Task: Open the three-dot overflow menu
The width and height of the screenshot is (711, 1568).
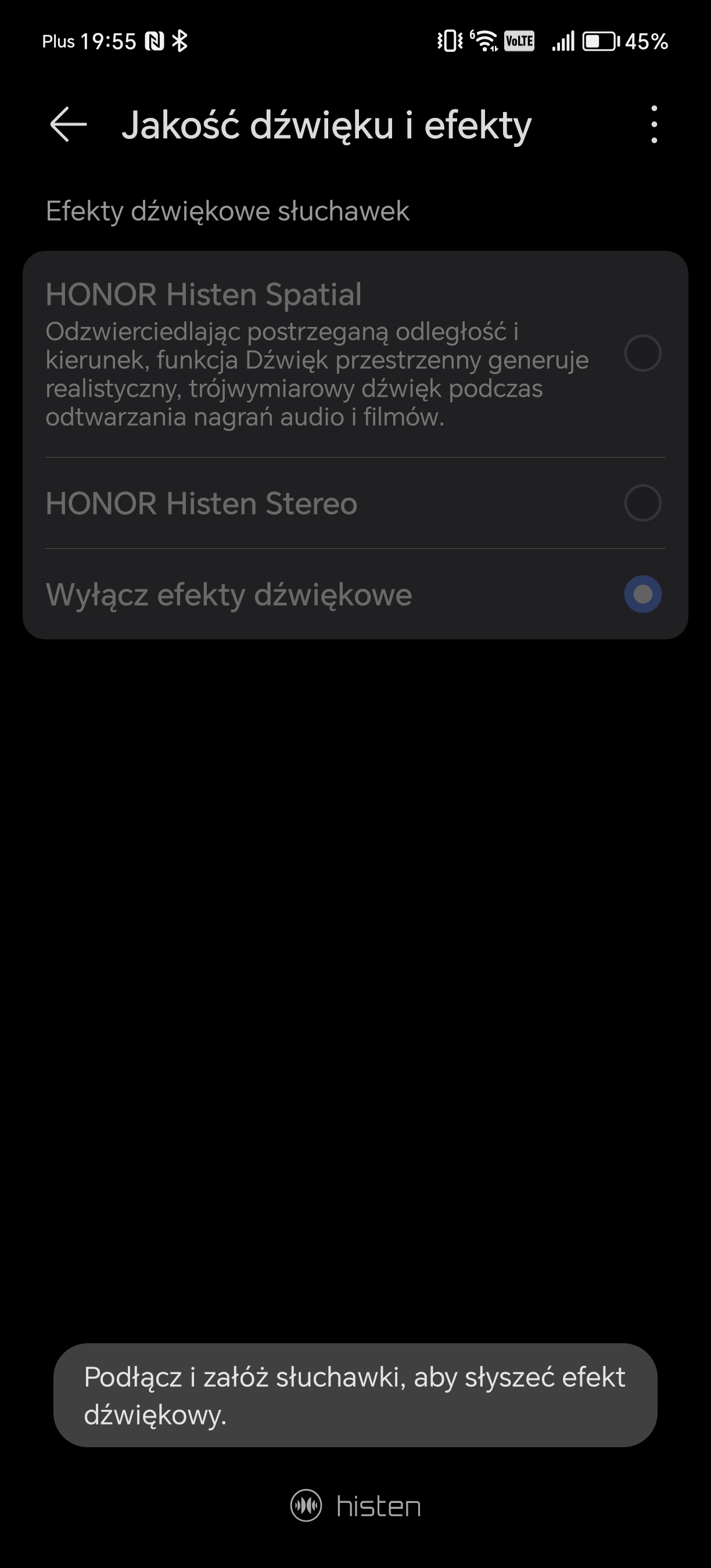Action: 653,124
